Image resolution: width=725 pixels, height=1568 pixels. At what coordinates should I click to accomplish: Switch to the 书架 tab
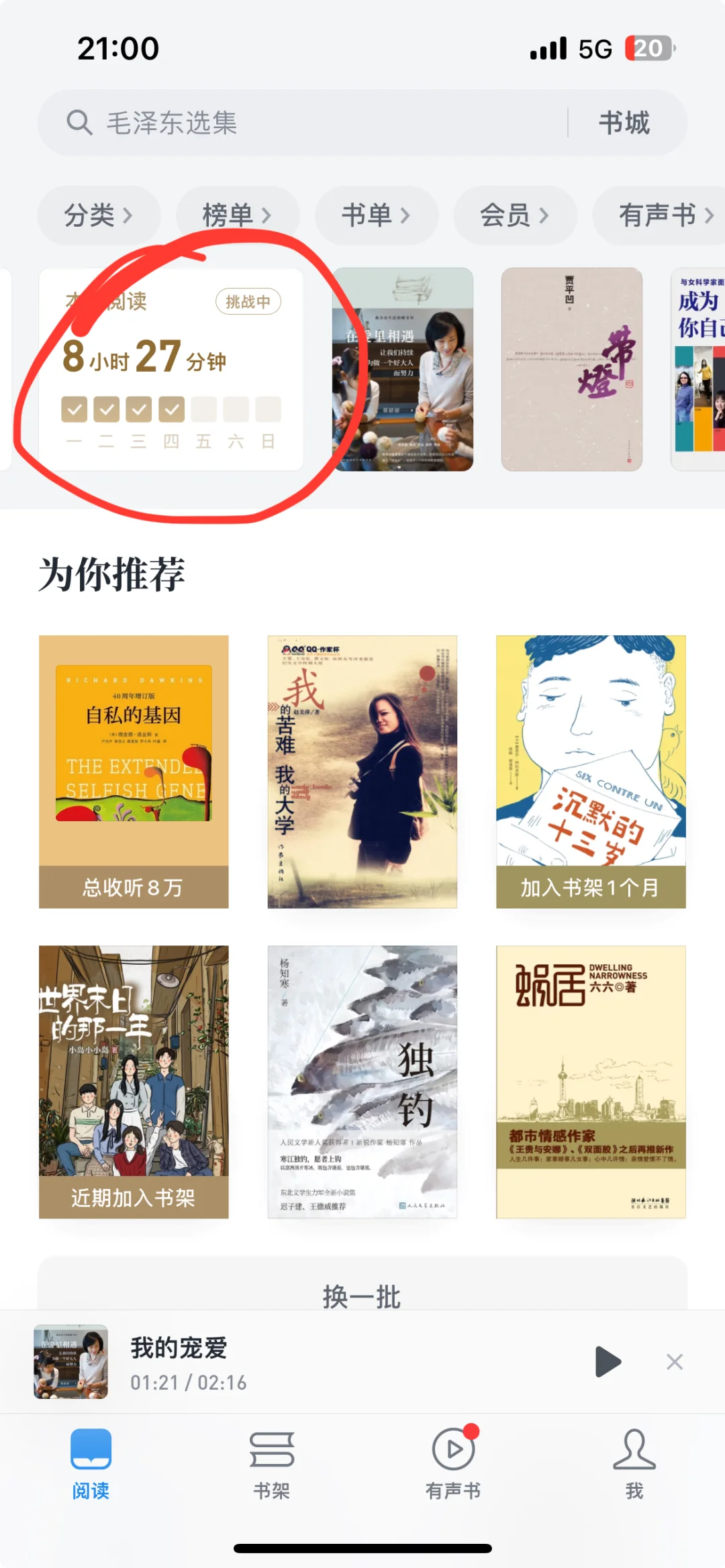[x=272, y=1464]
